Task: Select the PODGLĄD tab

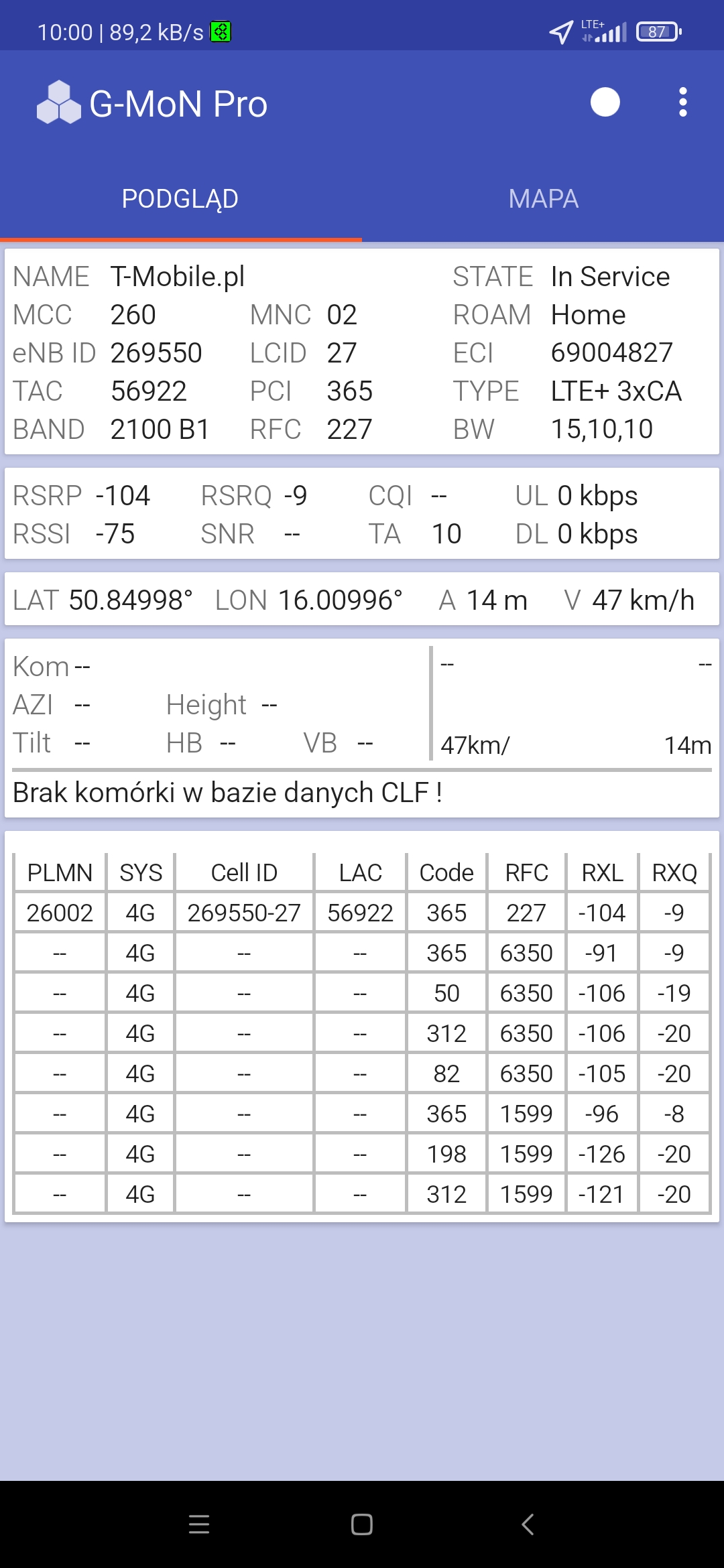Action: [x=180, y=199]
